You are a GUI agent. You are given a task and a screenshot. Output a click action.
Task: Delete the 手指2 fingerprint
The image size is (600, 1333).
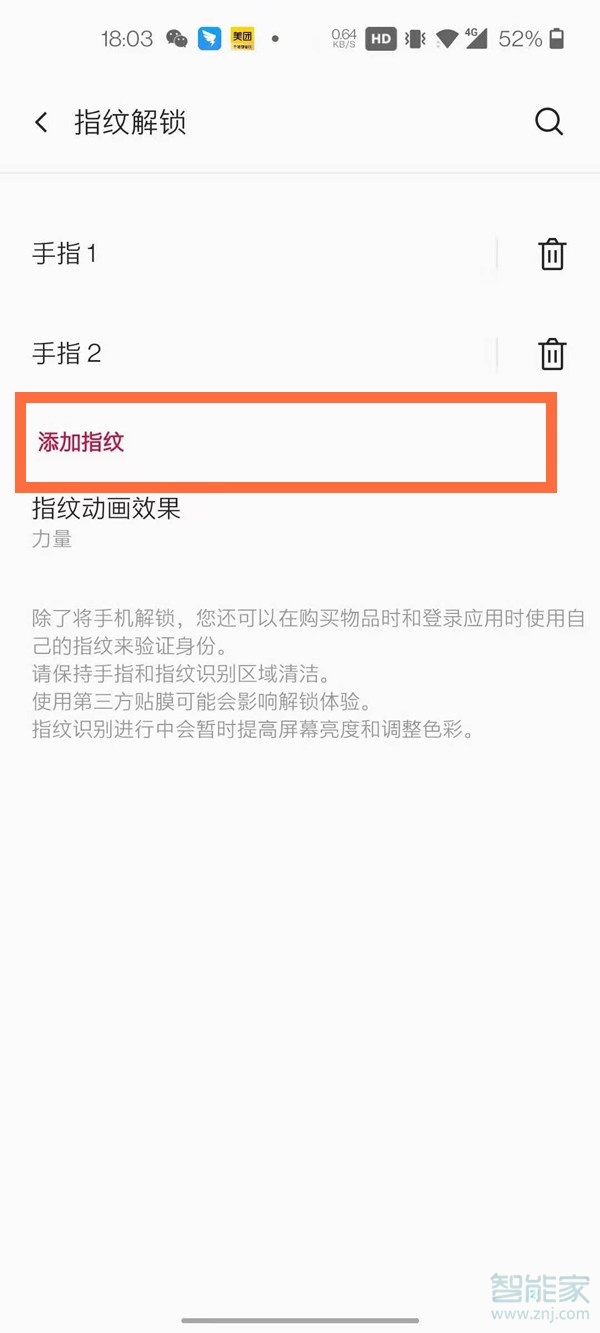click(552, 354)
